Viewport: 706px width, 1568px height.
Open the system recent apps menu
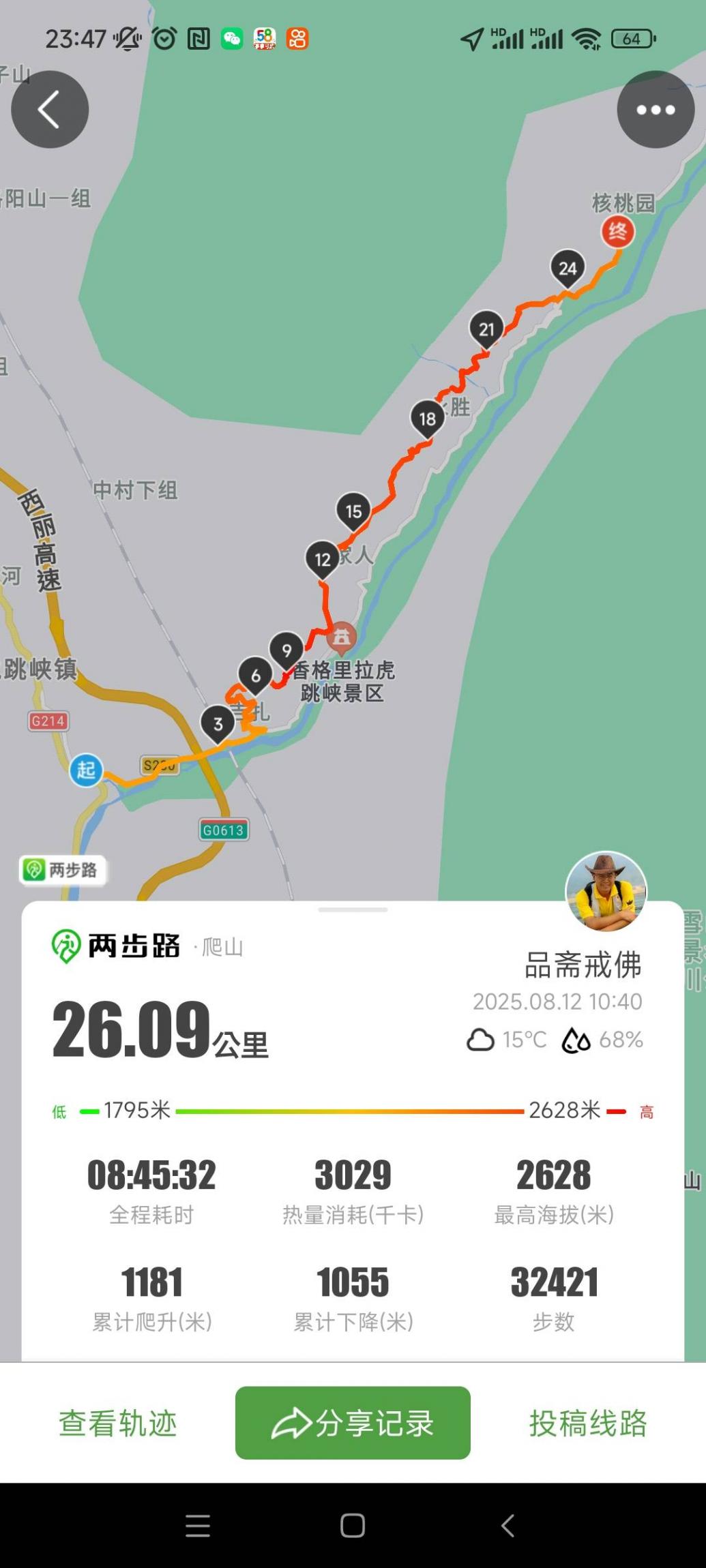pyautogui.click(x=198, y=1525)
